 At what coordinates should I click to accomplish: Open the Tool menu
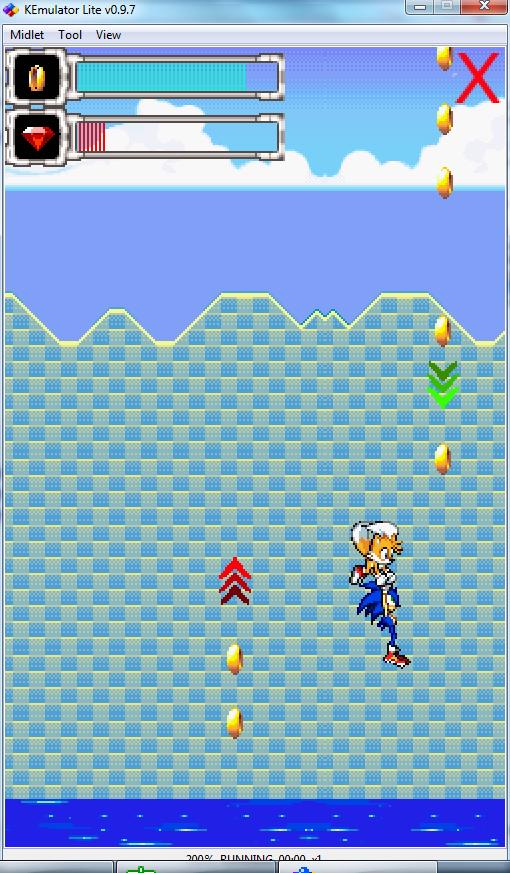[x=70, y=35]
